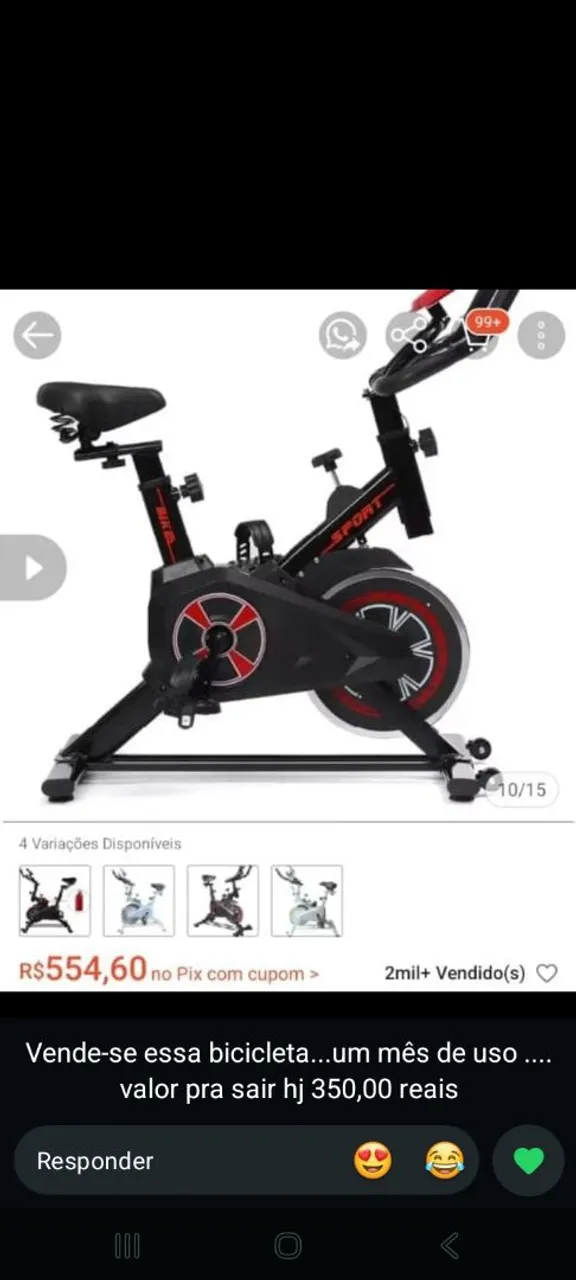Go back using system navigation
Image resolution: width=576 pixels, height=1280 pixels.
point(450,1245)
